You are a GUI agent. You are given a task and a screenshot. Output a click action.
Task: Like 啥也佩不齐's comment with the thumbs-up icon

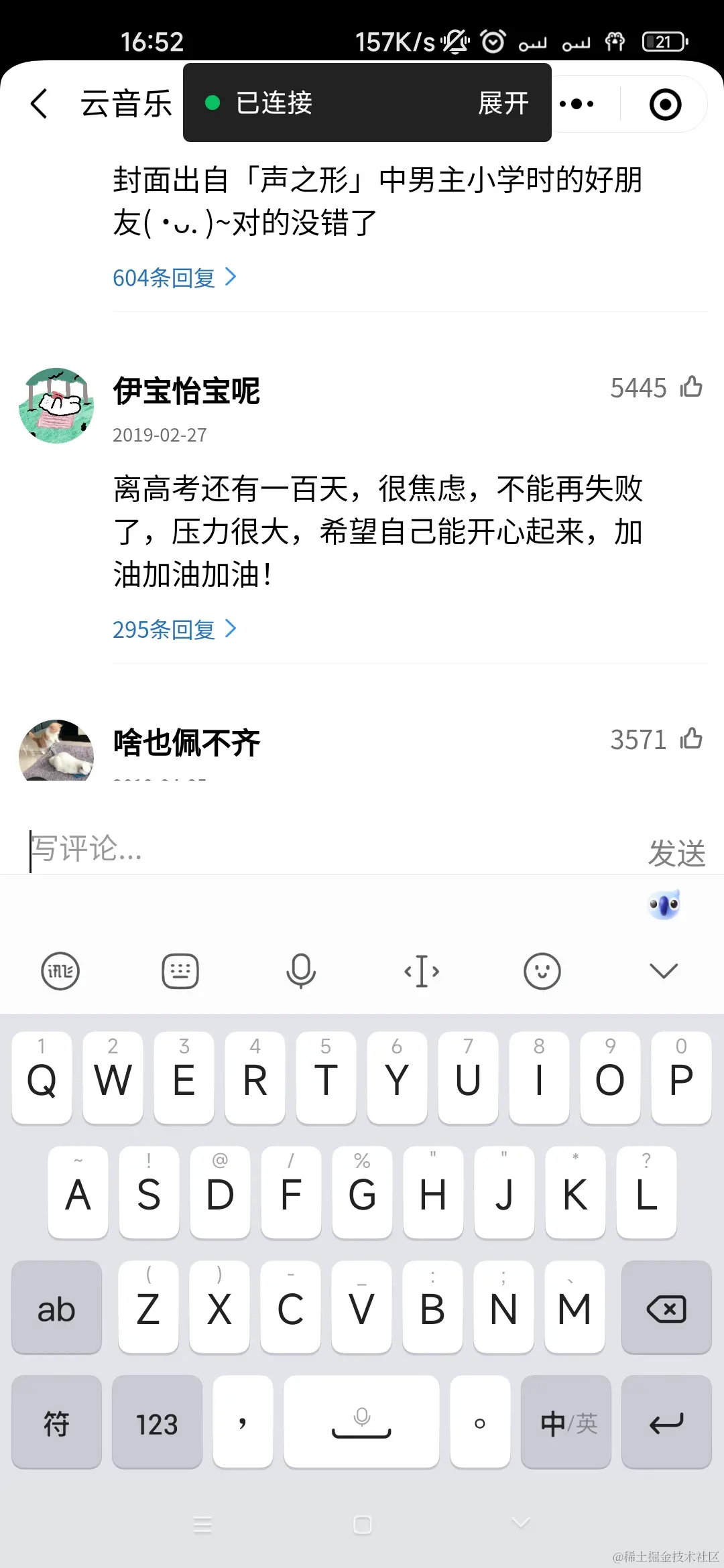pyautogui.click(x=691, y=738)
